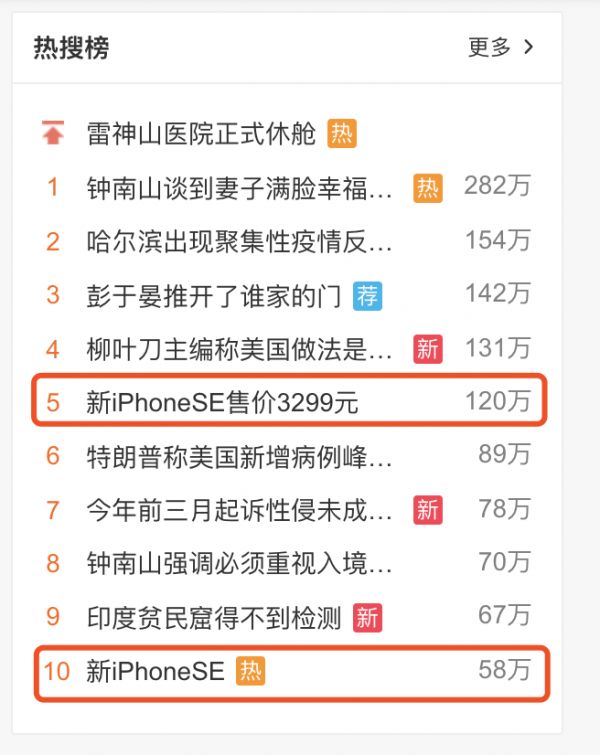
Task: Select the 柳叶刀主编称美国做法 topic
Action: click(240, 349)
